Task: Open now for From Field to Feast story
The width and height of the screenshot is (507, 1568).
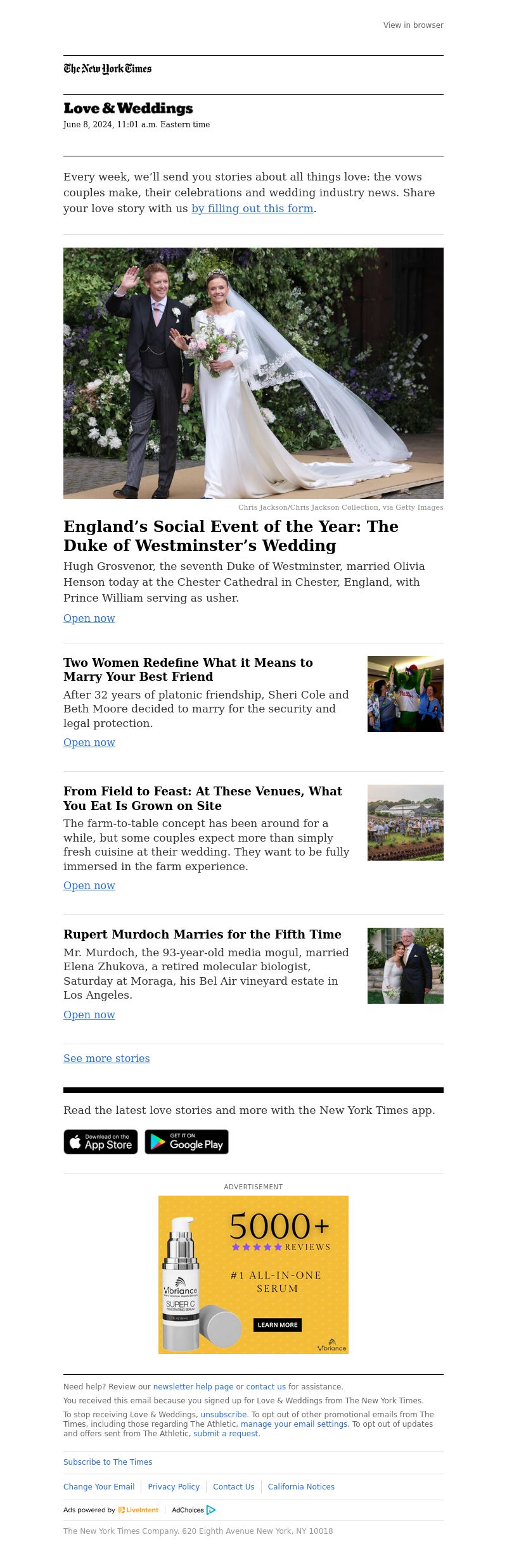Action: tap(89, 885)
